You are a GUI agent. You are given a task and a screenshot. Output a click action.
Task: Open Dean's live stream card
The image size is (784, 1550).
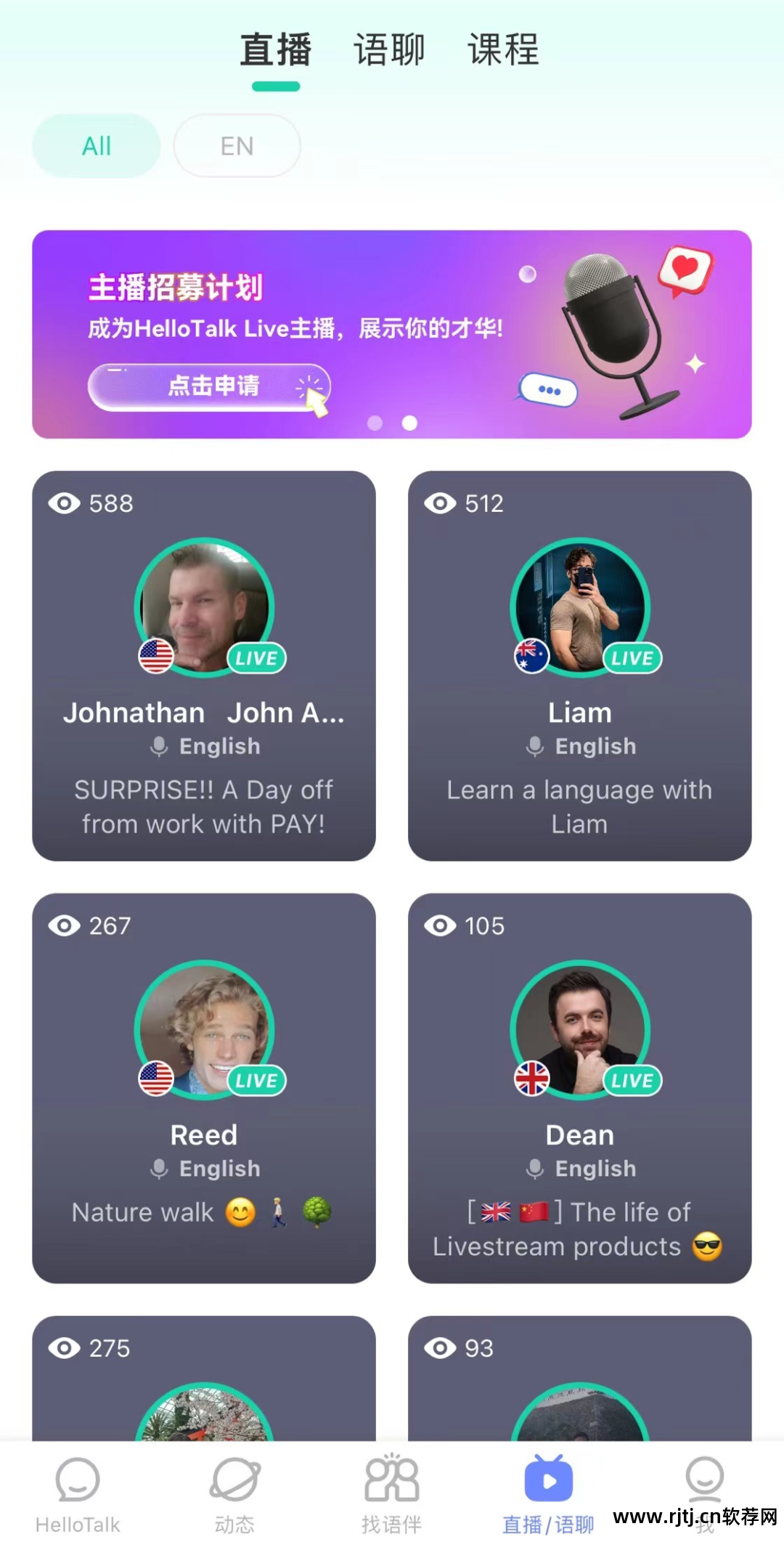[x=579, y=1087]
